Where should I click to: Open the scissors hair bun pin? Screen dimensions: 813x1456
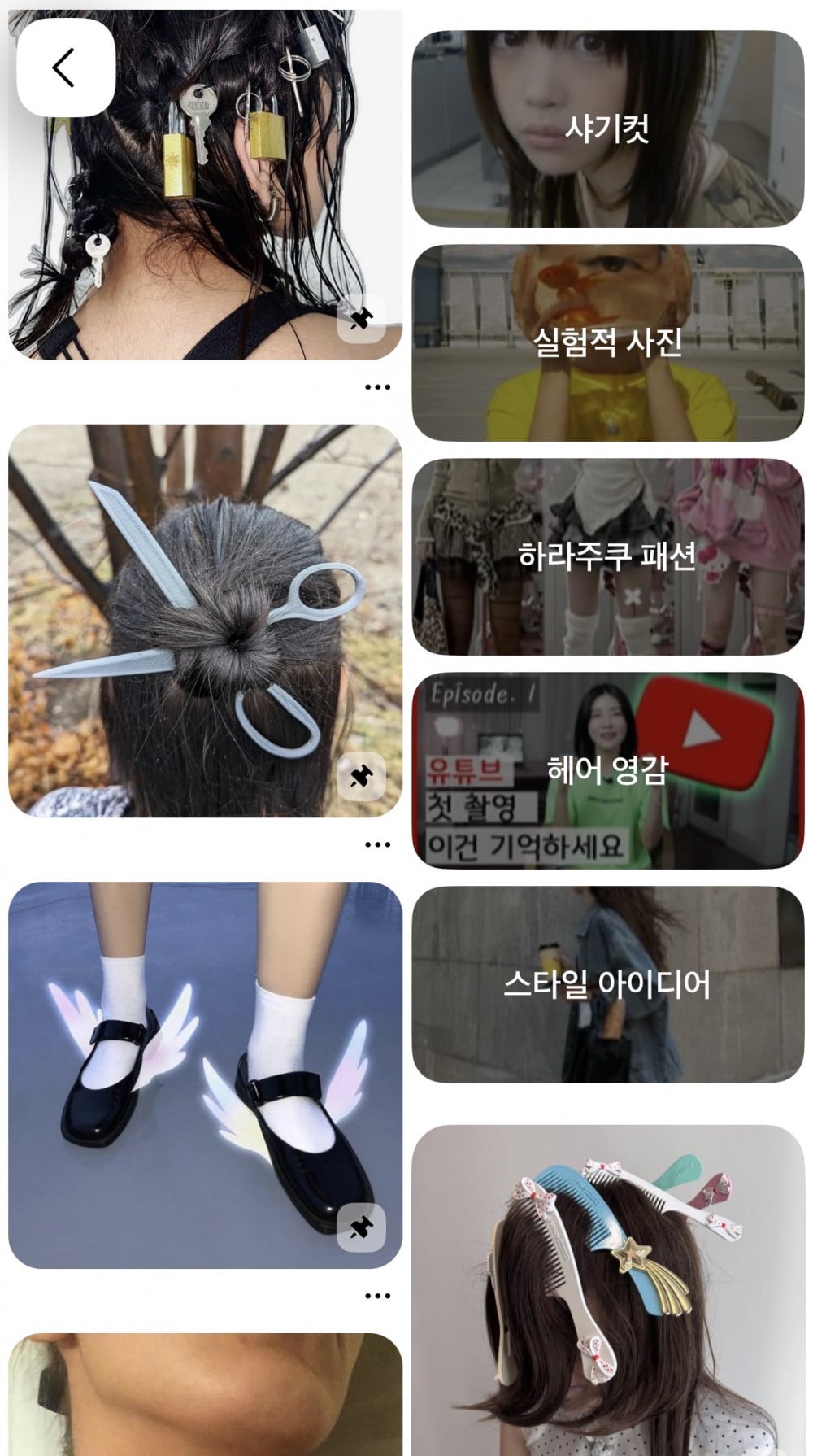[x=203, y=620]
